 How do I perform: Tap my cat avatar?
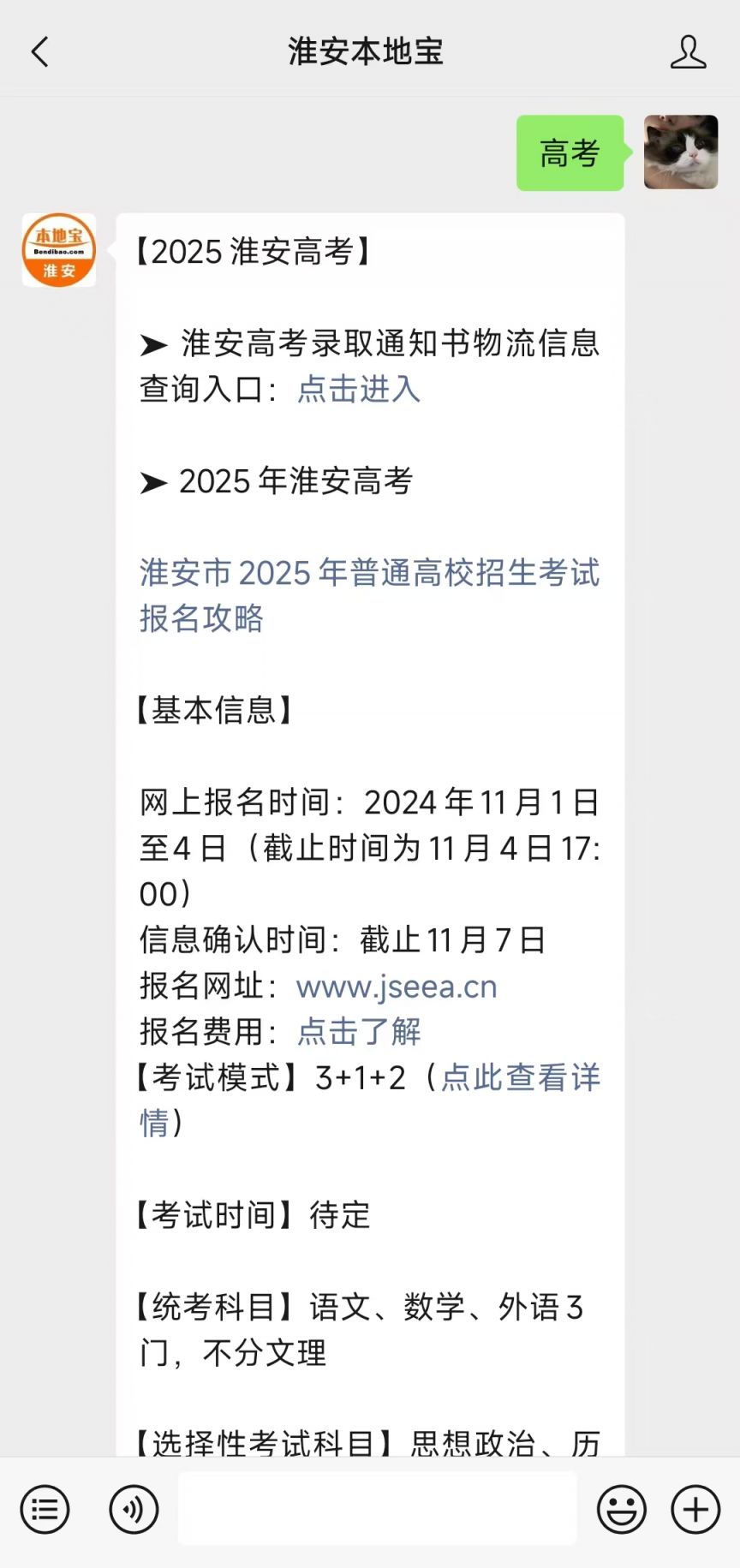(x=681, y=152)
